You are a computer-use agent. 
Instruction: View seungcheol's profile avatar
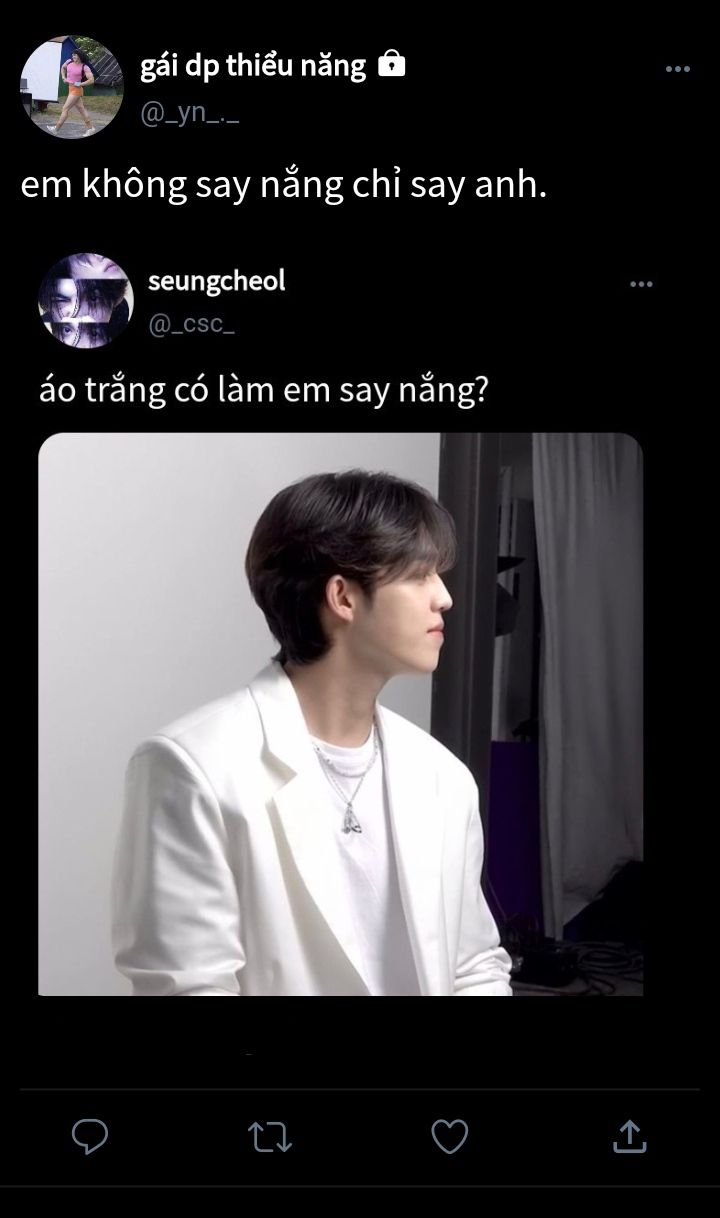click(x=85, y=300)
